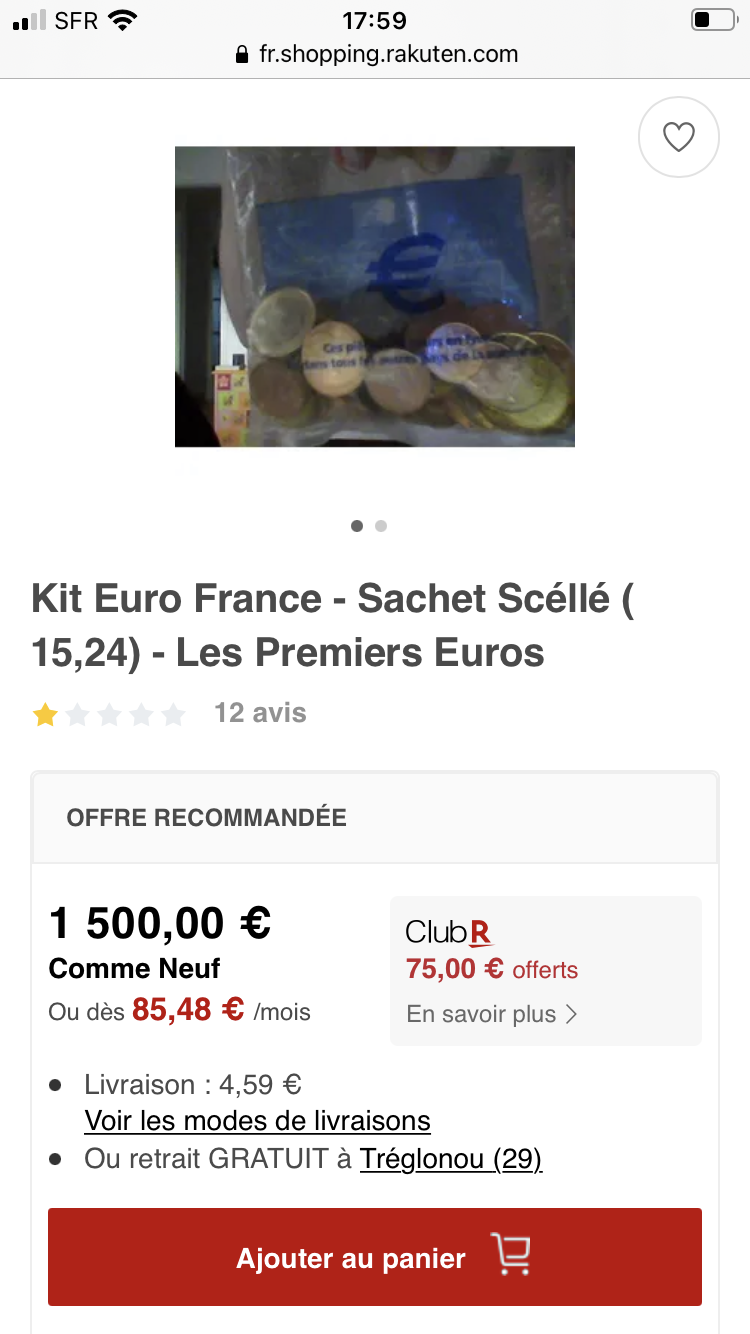Jump to the second photo dot
Screen dimensions: 750x1334
pyautogui.click(x=381, y=526)
